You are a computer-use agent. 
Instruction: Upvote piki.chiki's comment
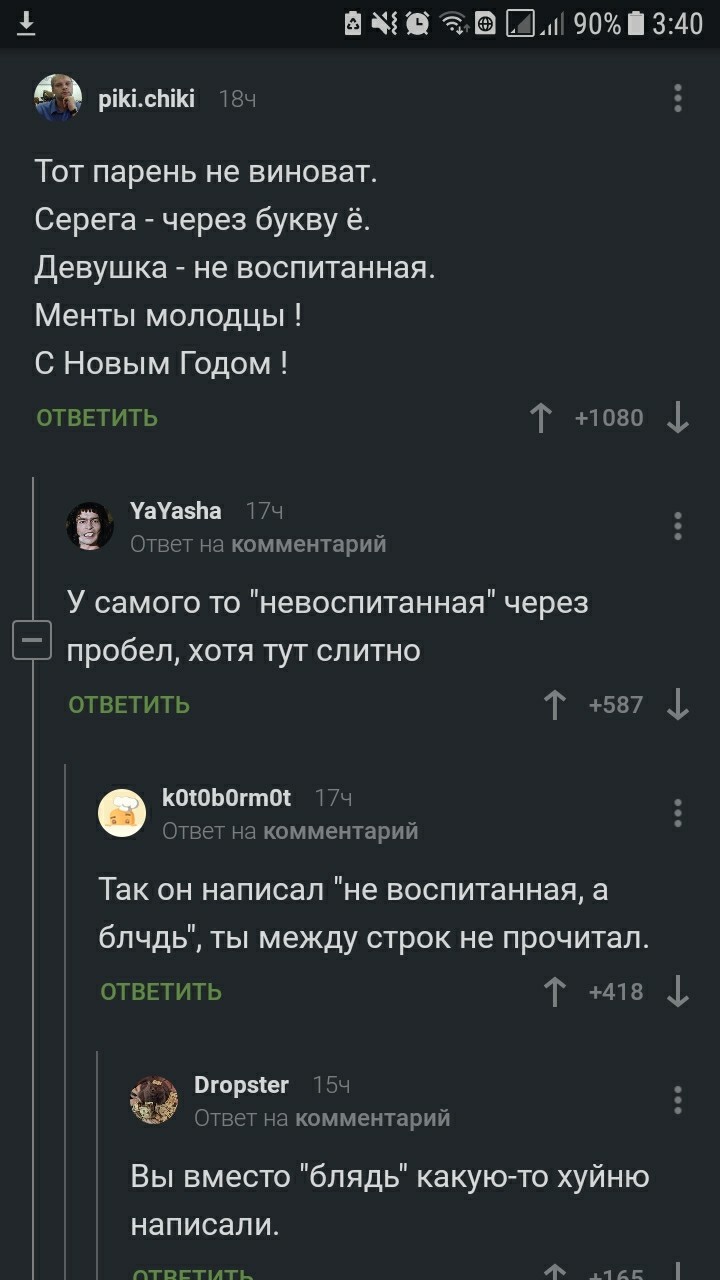pyautogui.click(x=541, y=418)
